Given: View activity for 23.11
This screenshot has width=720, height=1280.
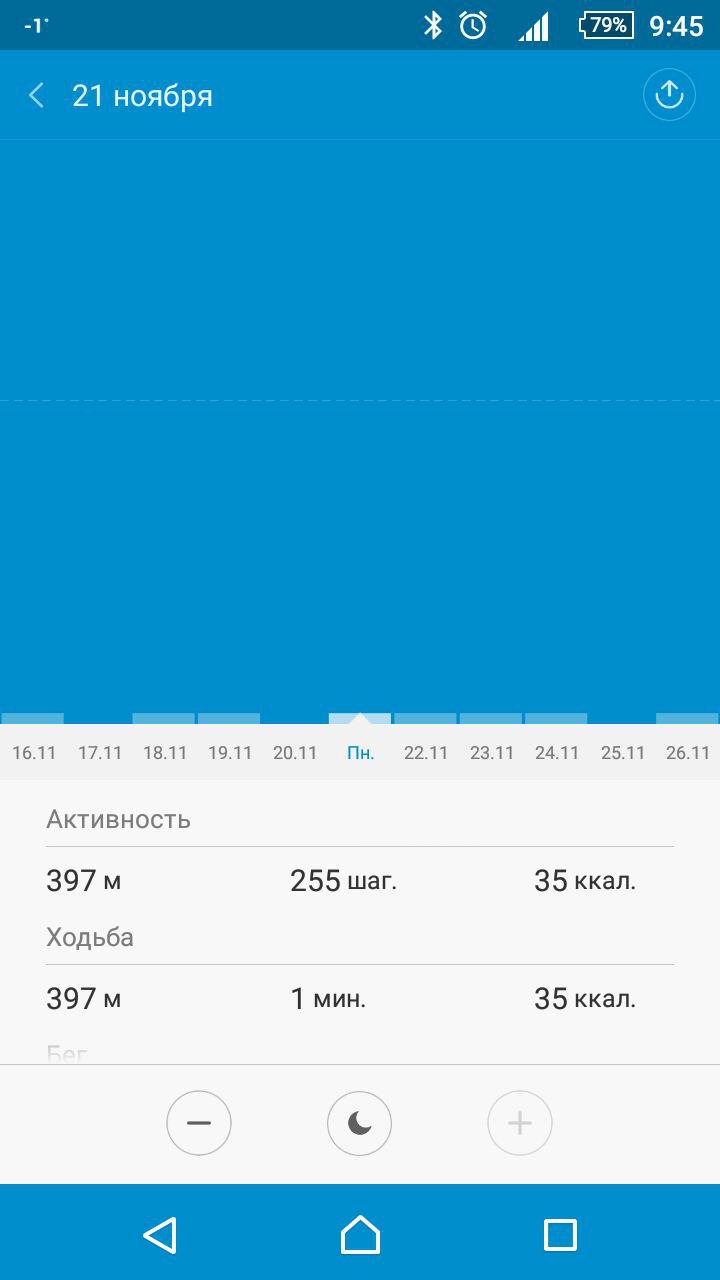Looking at the screenshot, I should click(492, 752).
